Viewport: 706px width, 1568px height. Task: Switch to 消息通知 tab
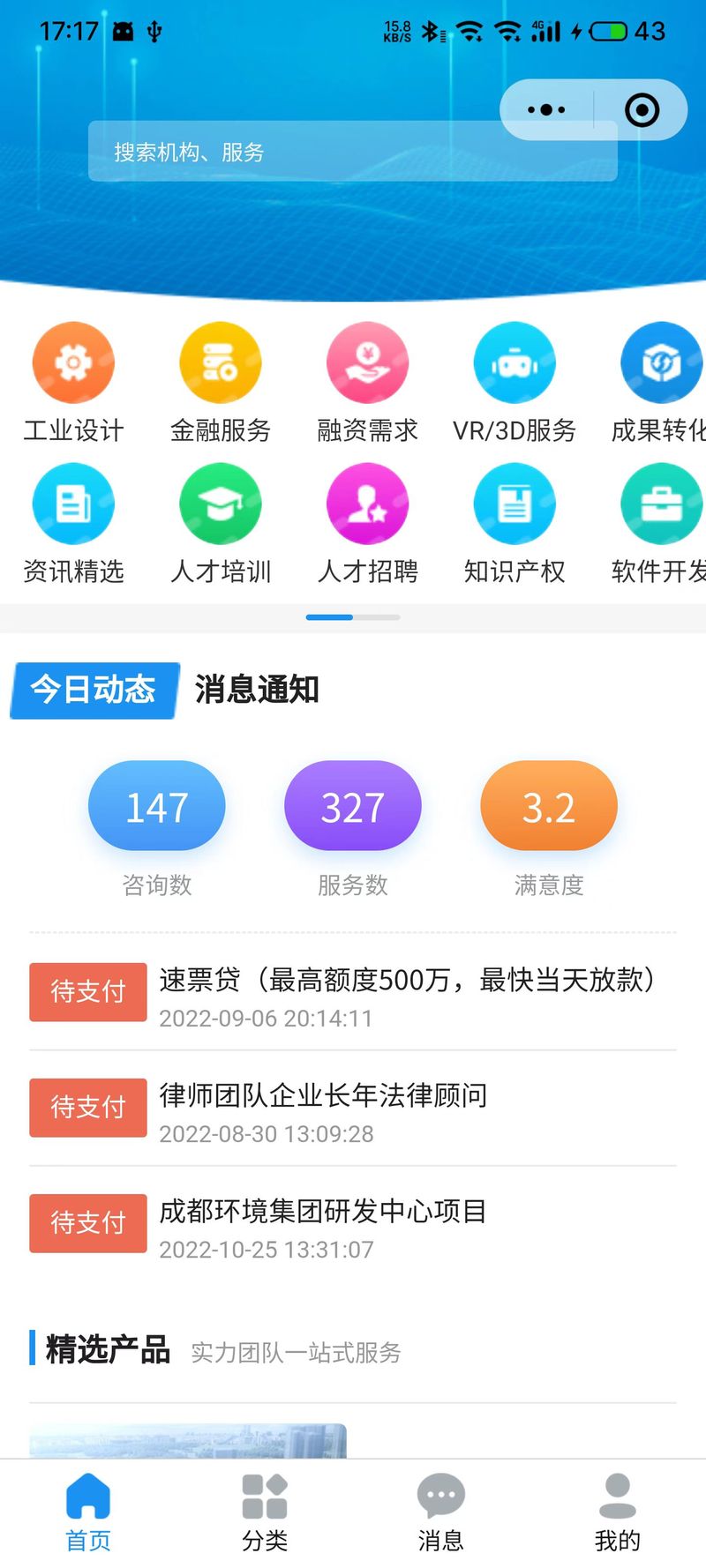(x=257, y=690)
